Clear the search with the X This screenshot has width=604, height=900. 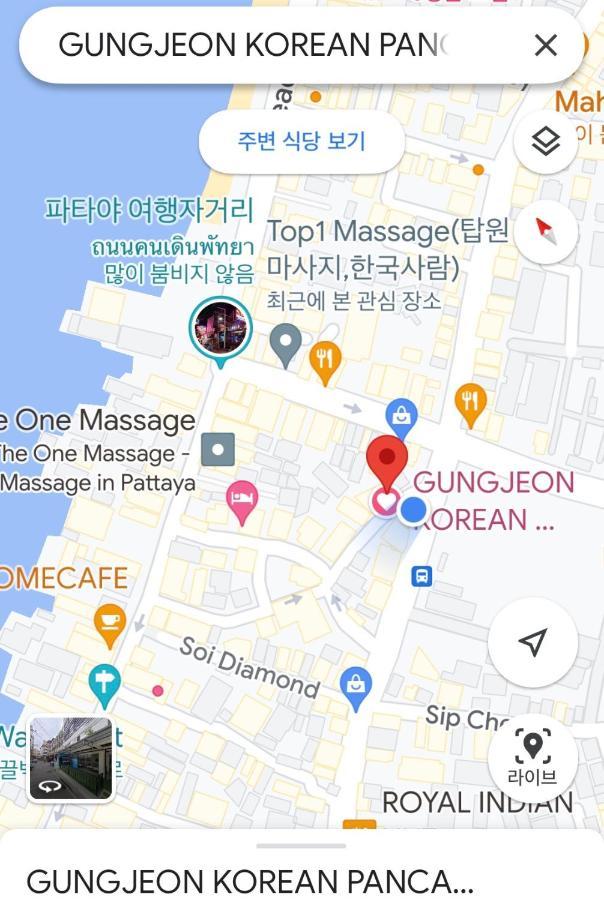point(545,45)
